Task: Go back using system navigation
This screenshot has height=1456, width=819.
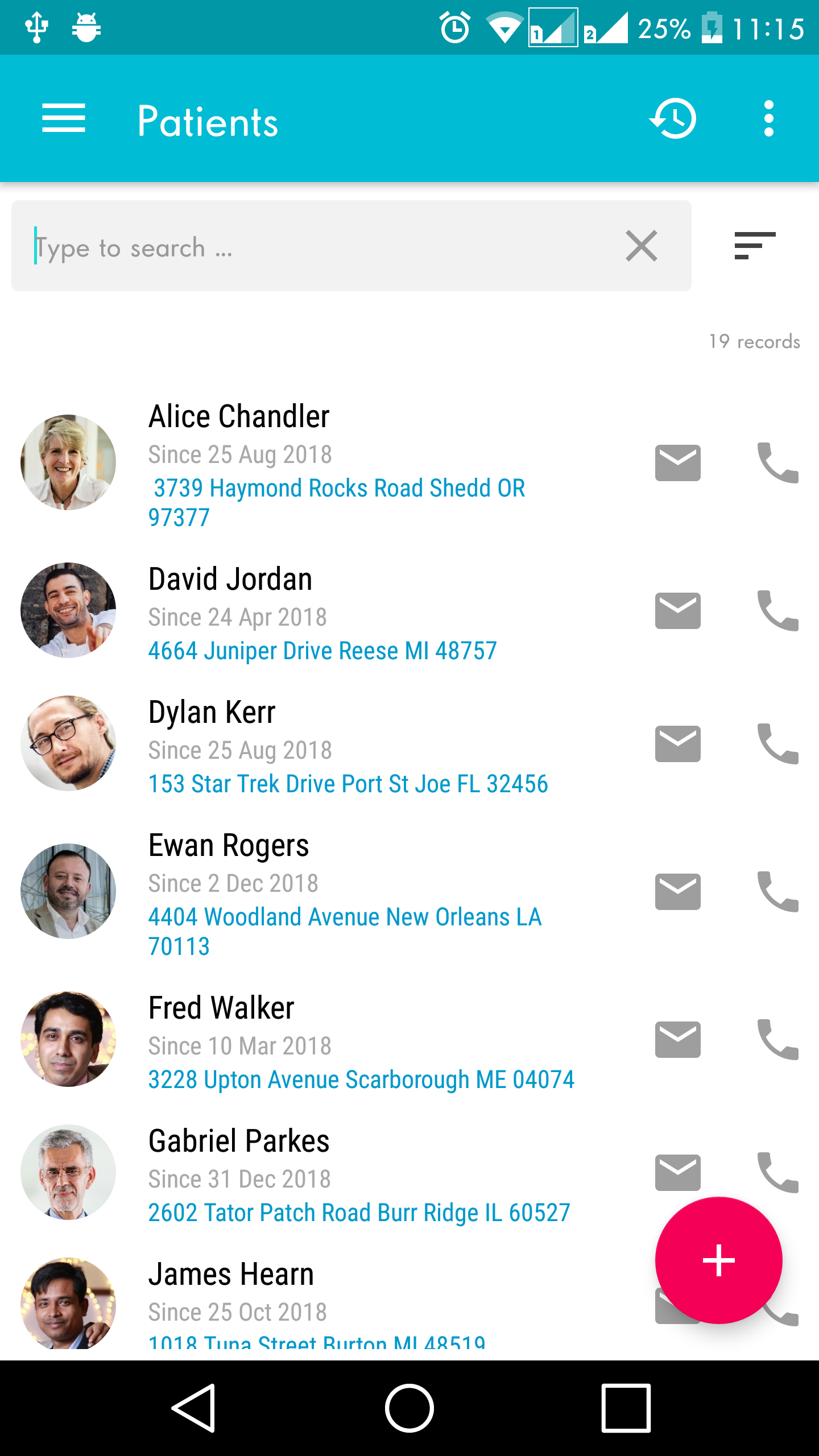Action: click(193, 1408)
